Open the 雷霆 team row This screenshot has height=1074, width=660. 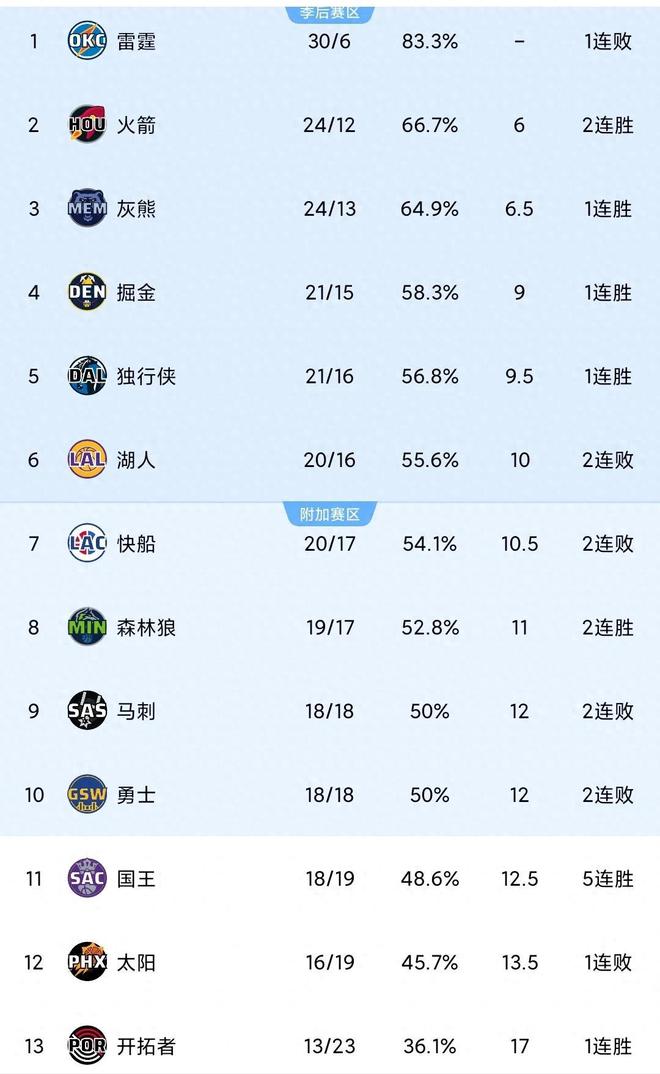(x=330, y=42)
